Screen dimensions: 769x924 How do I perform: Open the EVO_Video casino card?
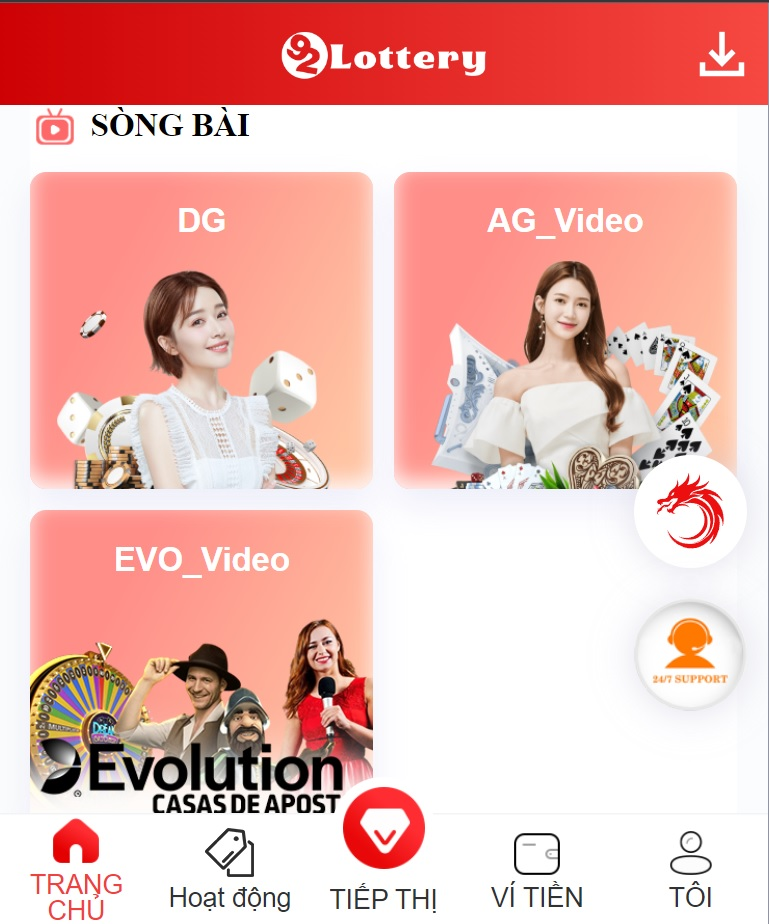tap(201, 660)
